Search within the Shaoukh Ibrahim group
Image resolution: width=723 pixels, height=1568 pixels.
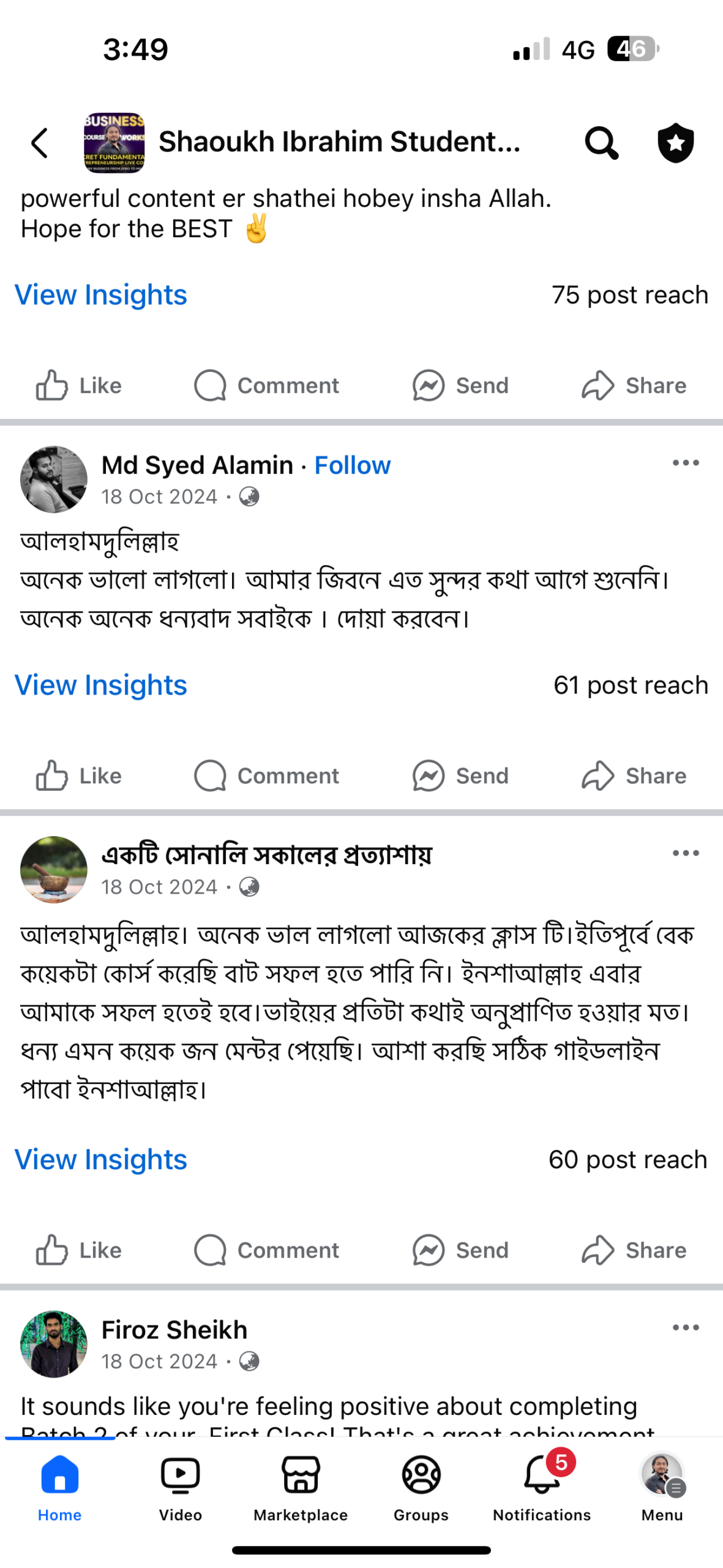[x=601, y=143]
